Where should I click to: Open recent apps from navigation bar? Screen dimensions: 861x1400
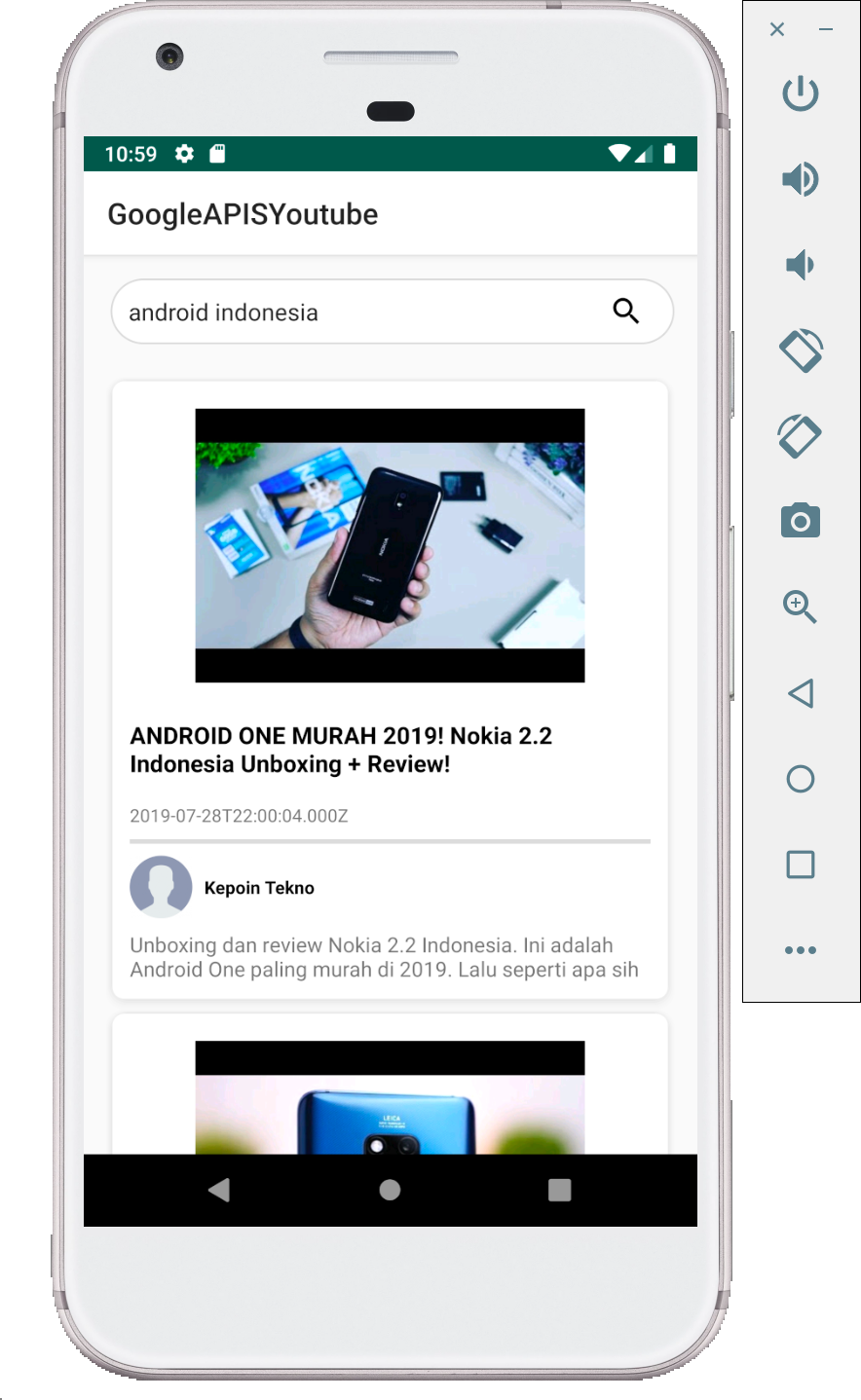tap(559, 1190)
